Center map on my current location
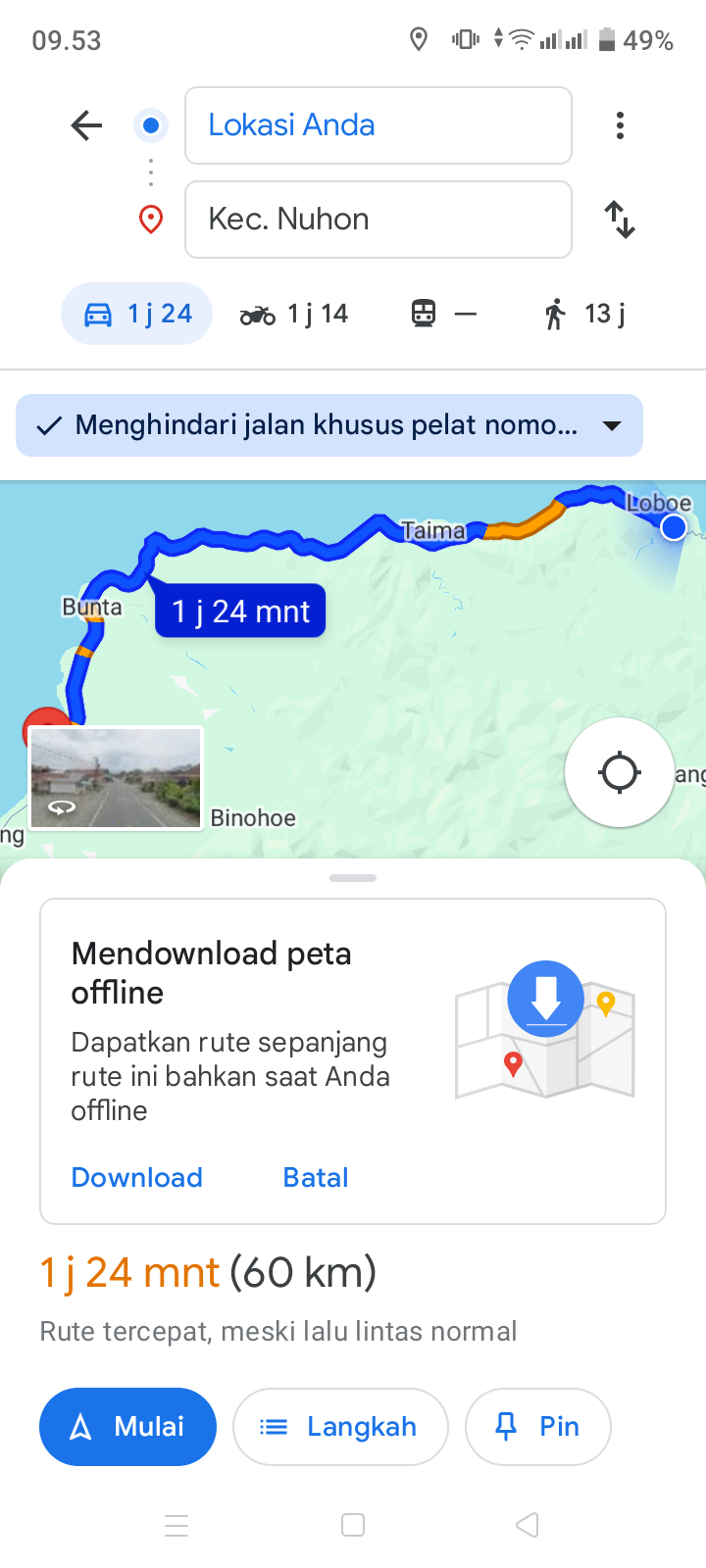Screen dimensions: 706x1568 [620, 772]
